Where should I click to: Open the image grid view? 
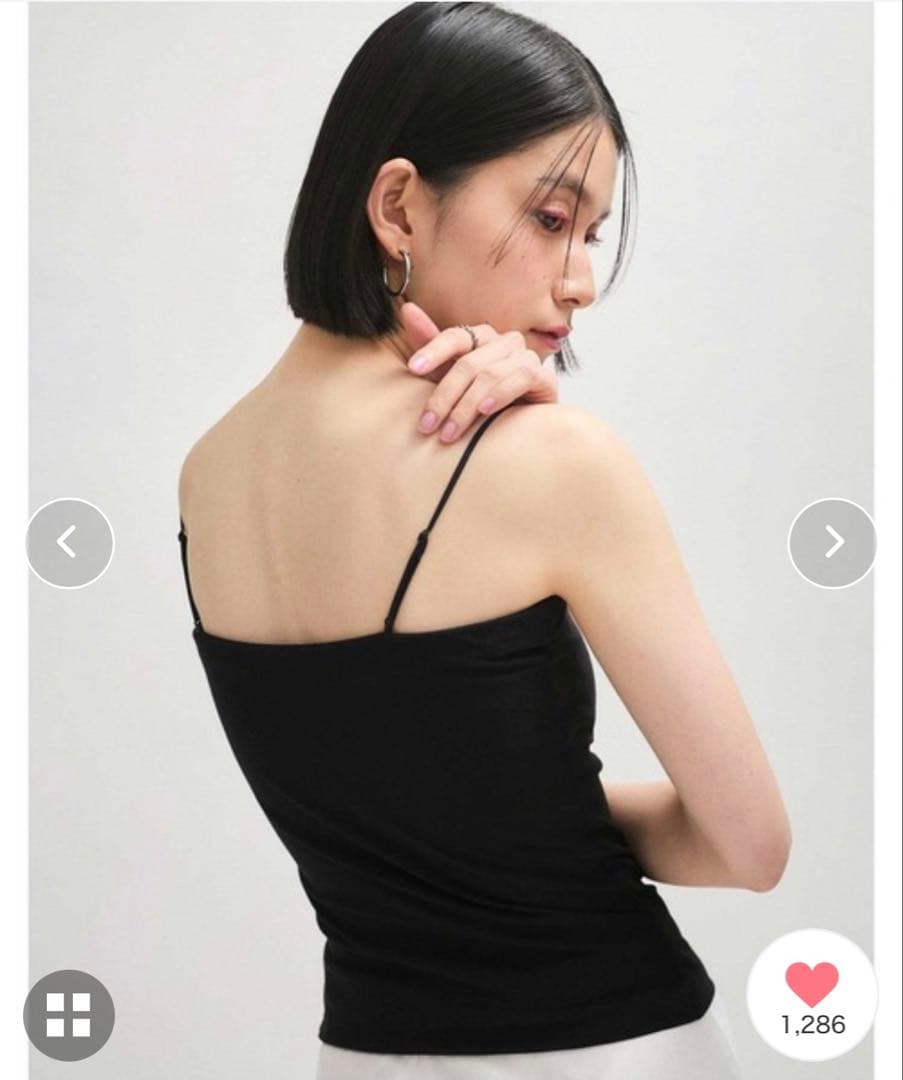pos(69,1014)
